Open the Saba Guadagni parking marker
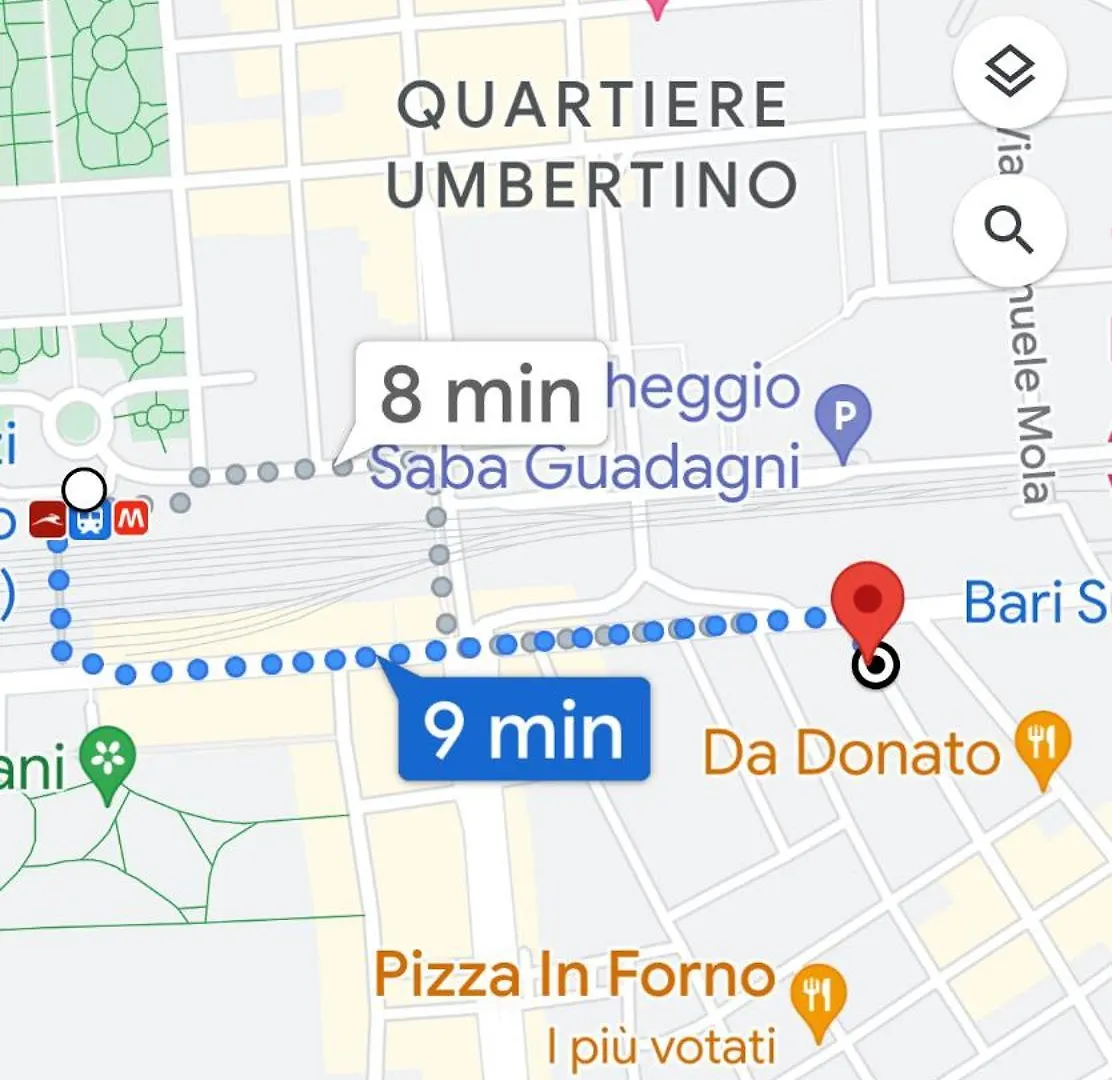 pyautogui.click(x=844, y=420)
